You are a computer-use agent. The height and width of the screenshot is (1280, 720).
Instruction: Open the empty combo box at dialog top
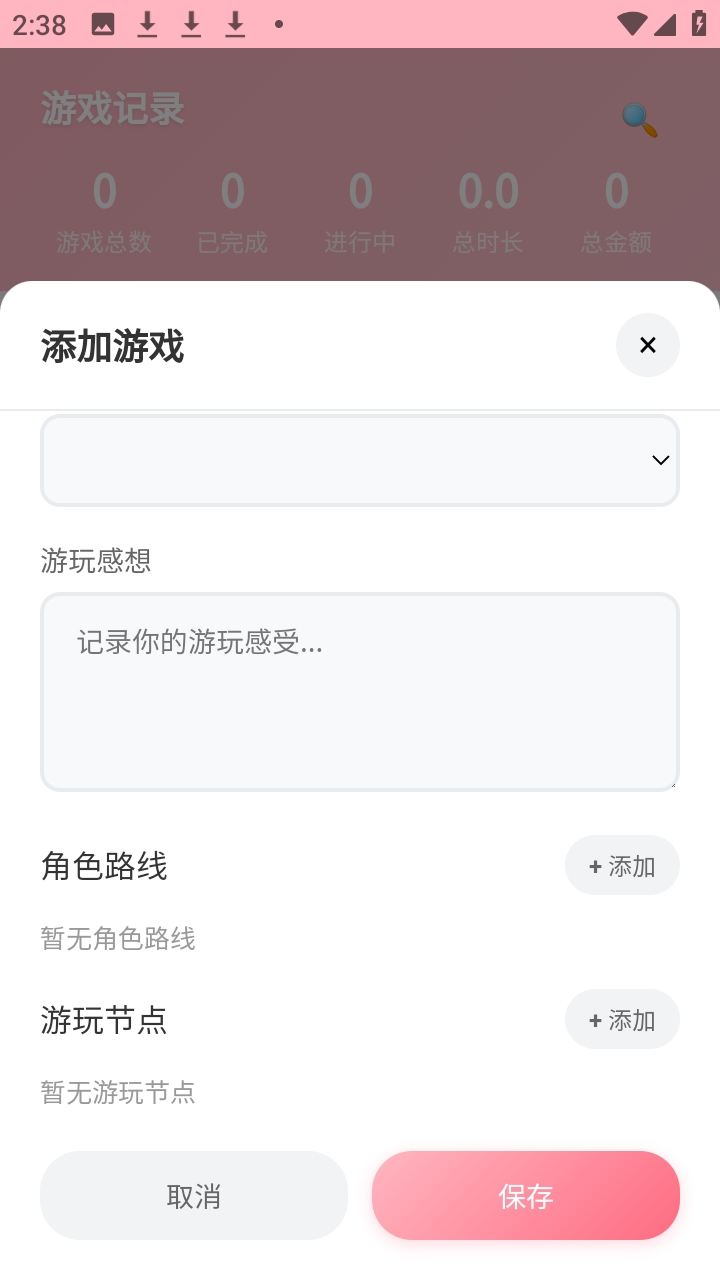click(360, 460)
